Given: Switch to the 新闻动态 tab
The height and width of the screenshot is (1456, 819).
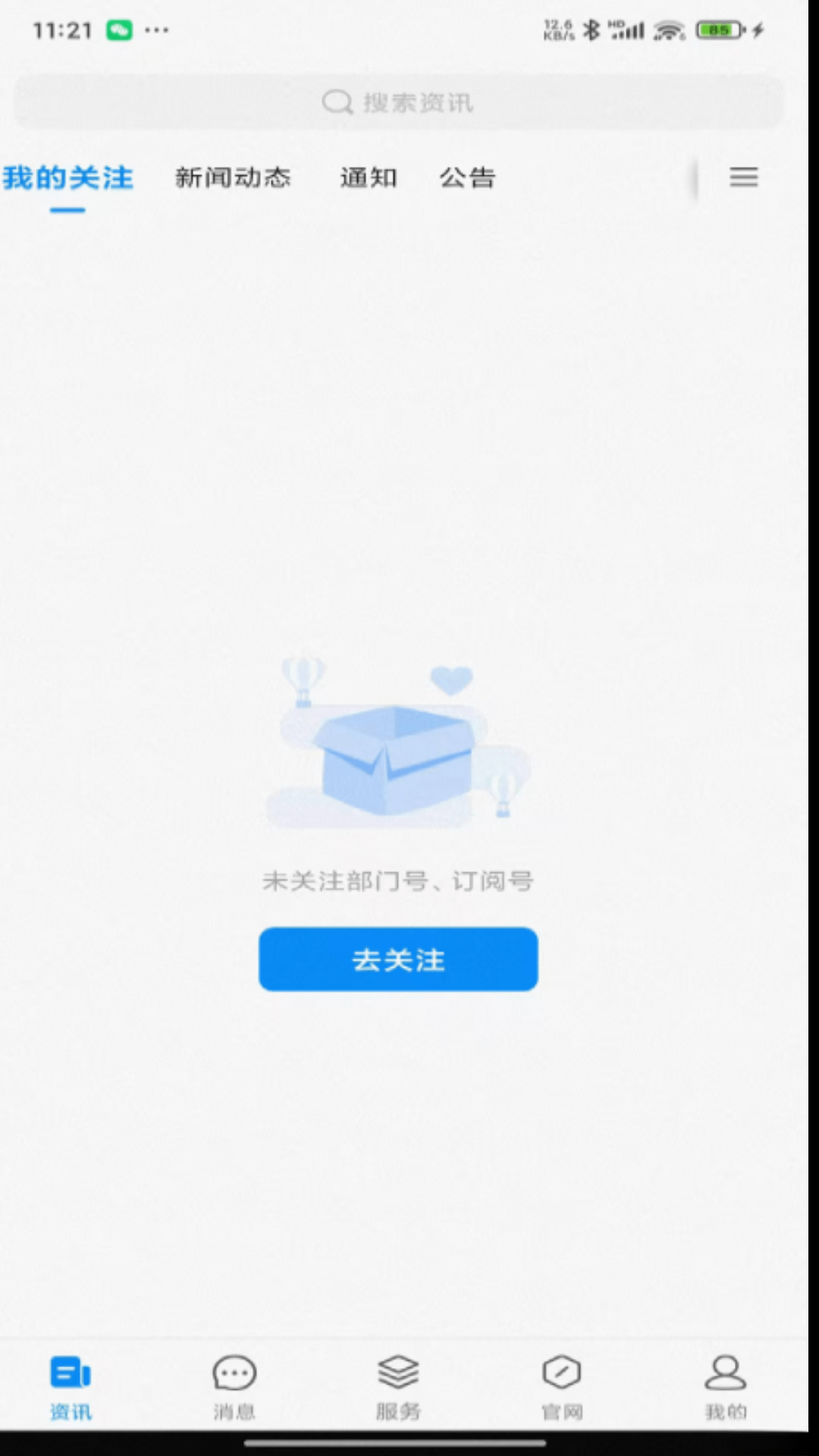Looking at the screenshot, I should tap(233, 178).
